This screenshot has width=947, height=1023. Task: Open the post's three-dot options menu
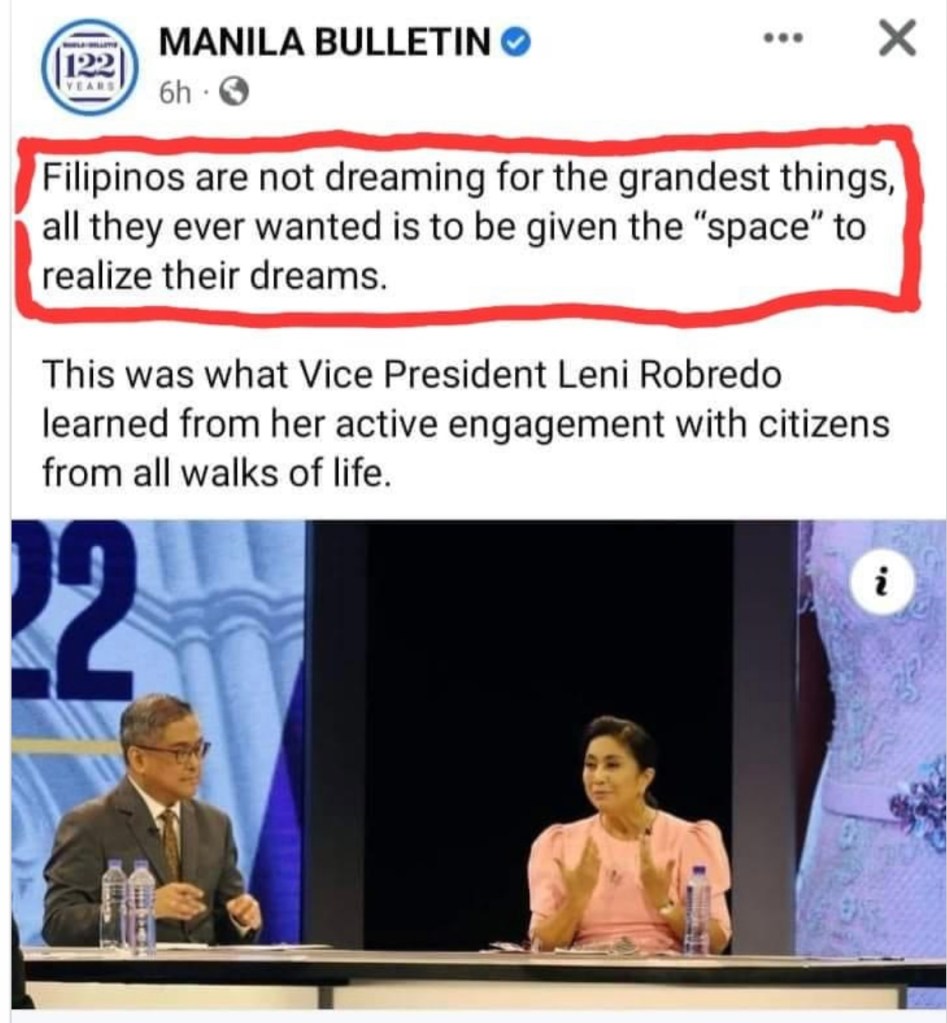point(782,40)
